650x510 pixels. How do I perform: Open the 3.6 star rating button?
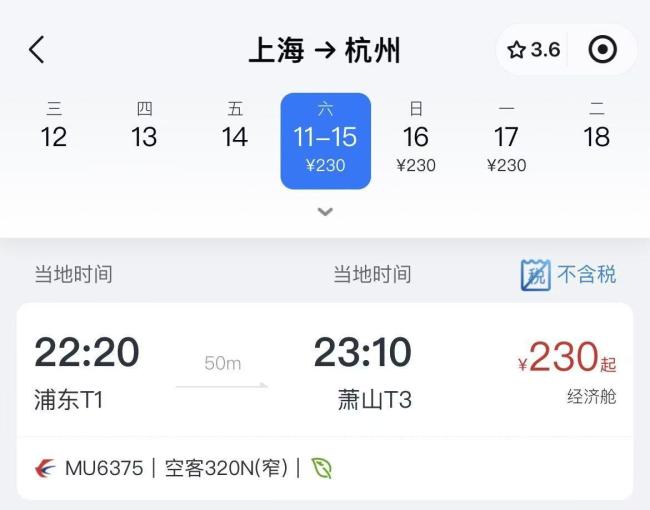(534, 50)
